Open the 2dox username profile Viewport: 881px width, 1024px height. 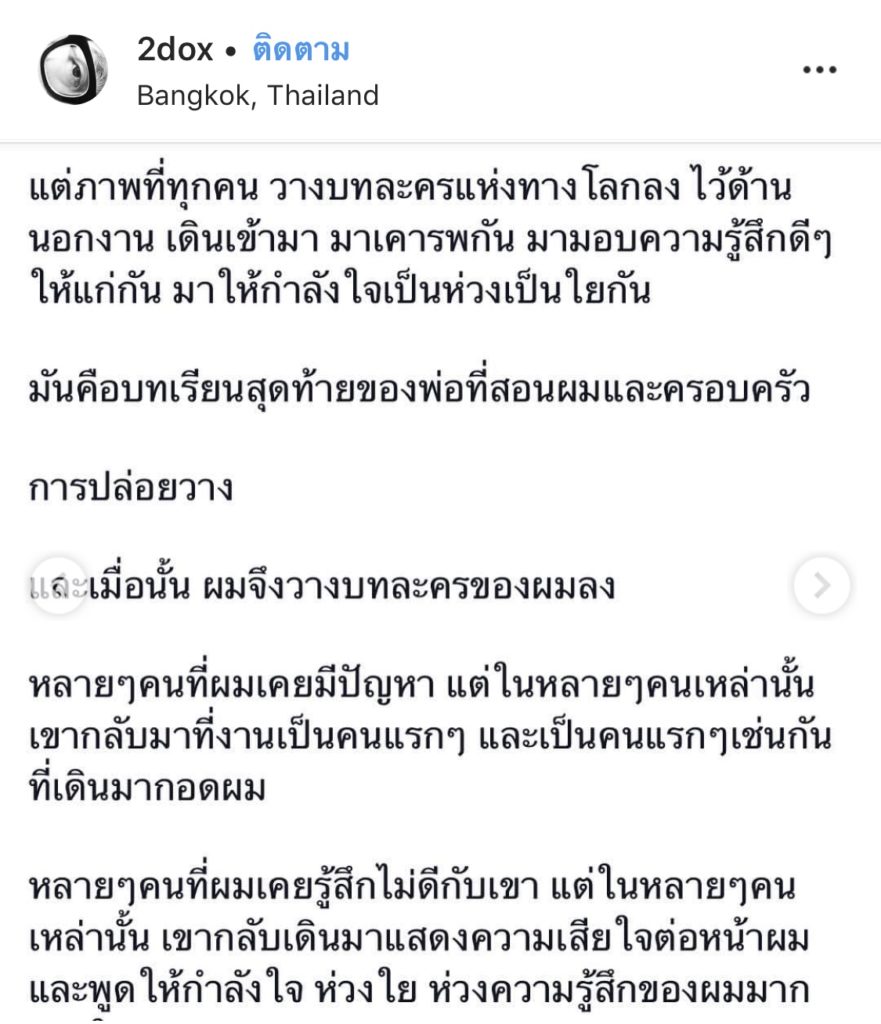[175, 50]
